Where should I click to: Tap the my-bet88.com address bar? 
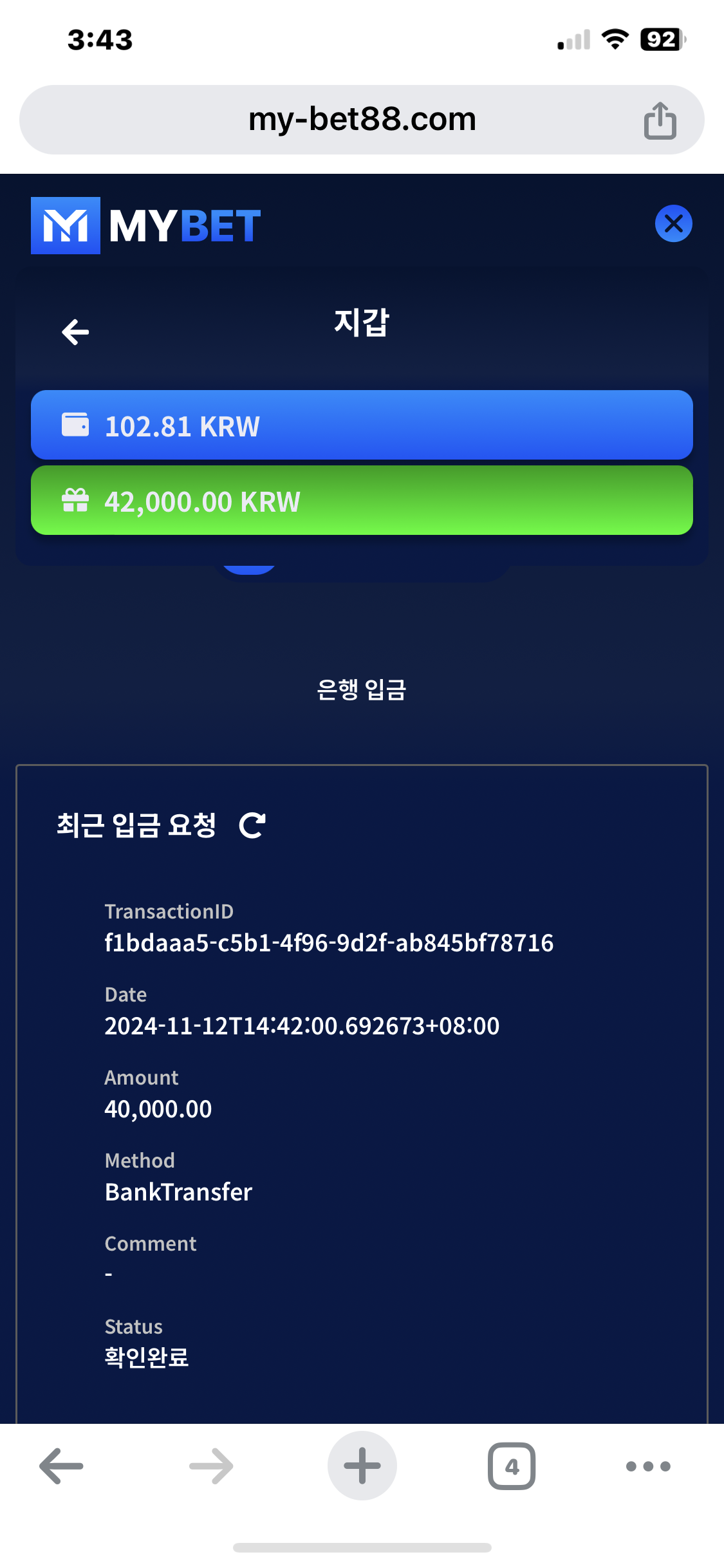tap(362, 120)
